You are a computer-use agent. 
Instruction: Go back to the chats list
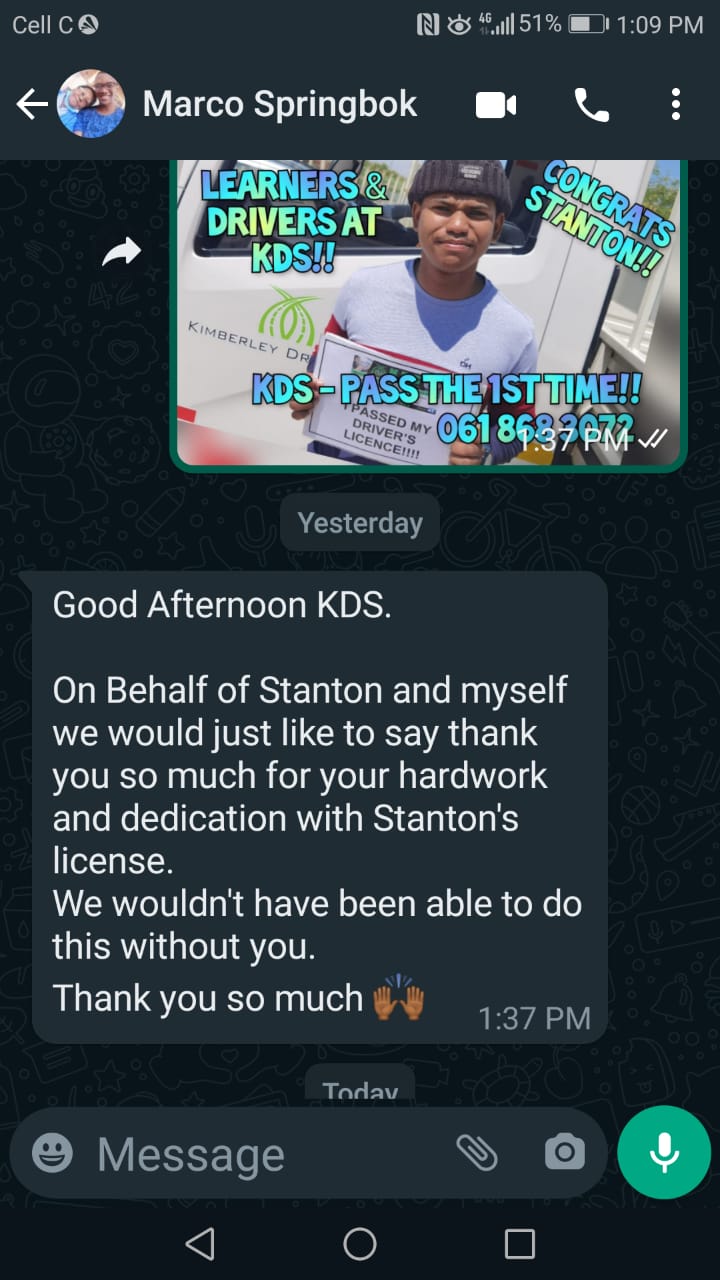click(x=32, y=104)
